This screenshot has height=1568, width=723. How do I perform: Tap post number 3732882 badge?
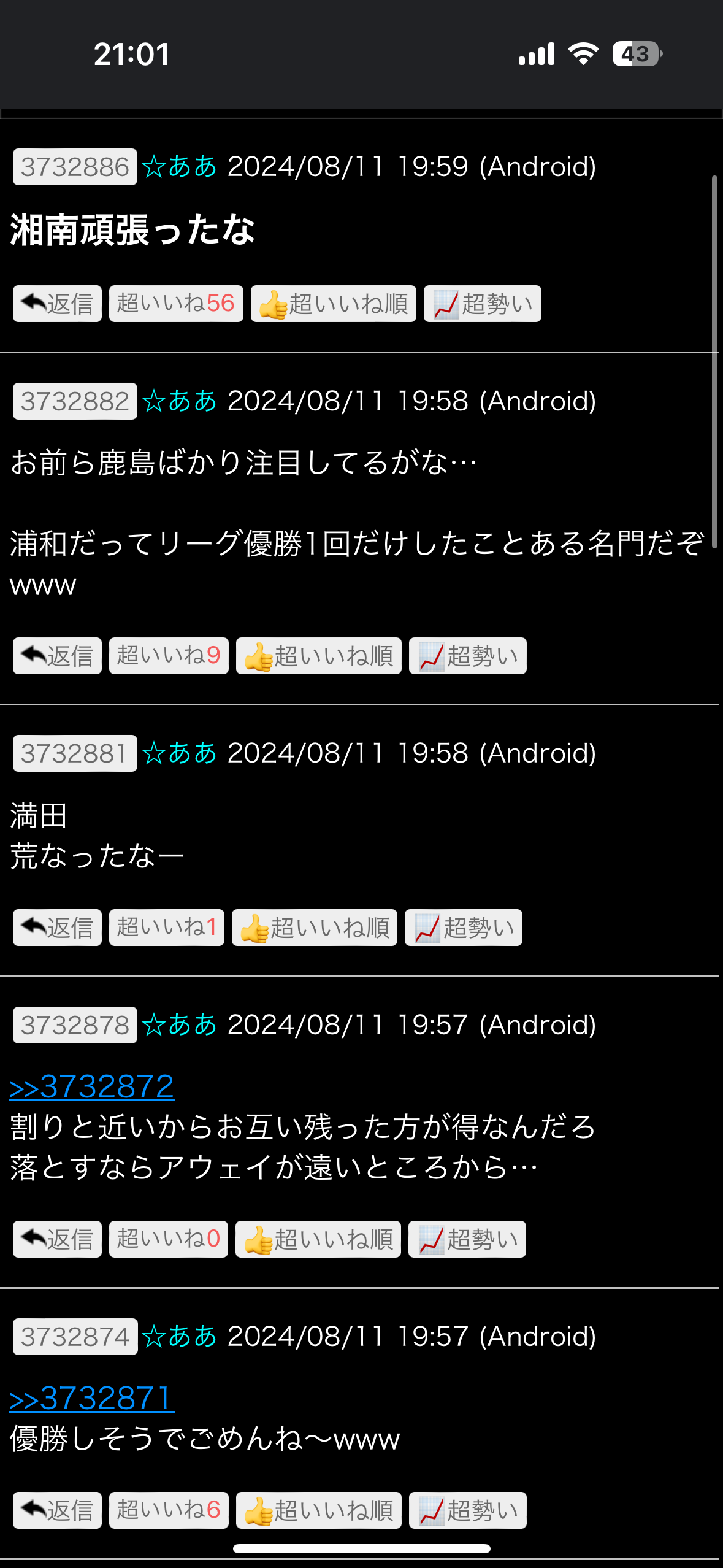[75, 401]
